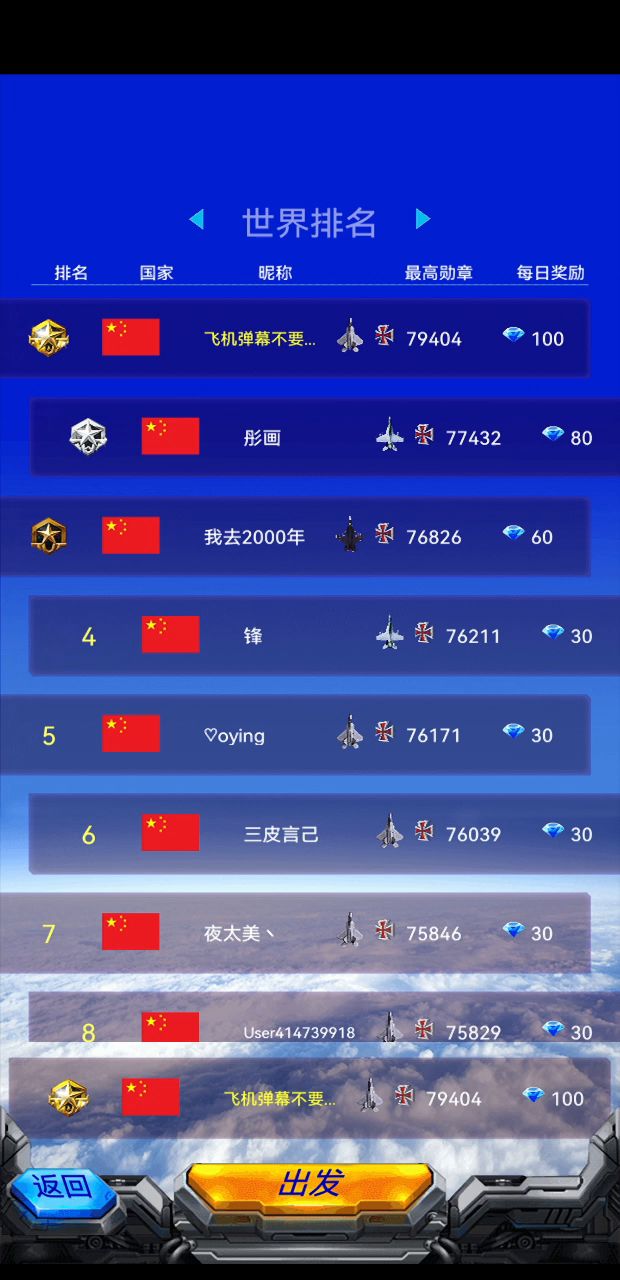Tap the 返回 back button
The image size is (620, 1280).
pyautogui.click(x=62, y=1187)
